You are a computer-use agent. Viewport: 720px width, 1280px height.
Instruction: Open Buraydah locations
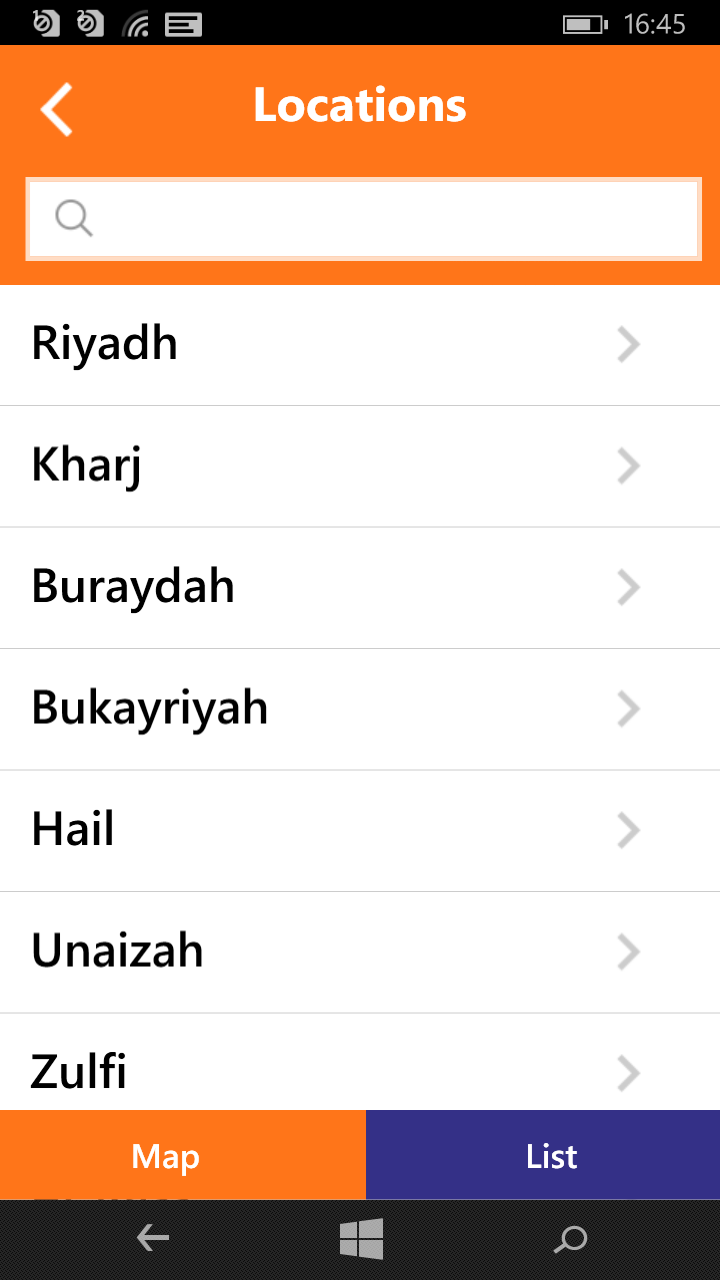tap(360, 588)
